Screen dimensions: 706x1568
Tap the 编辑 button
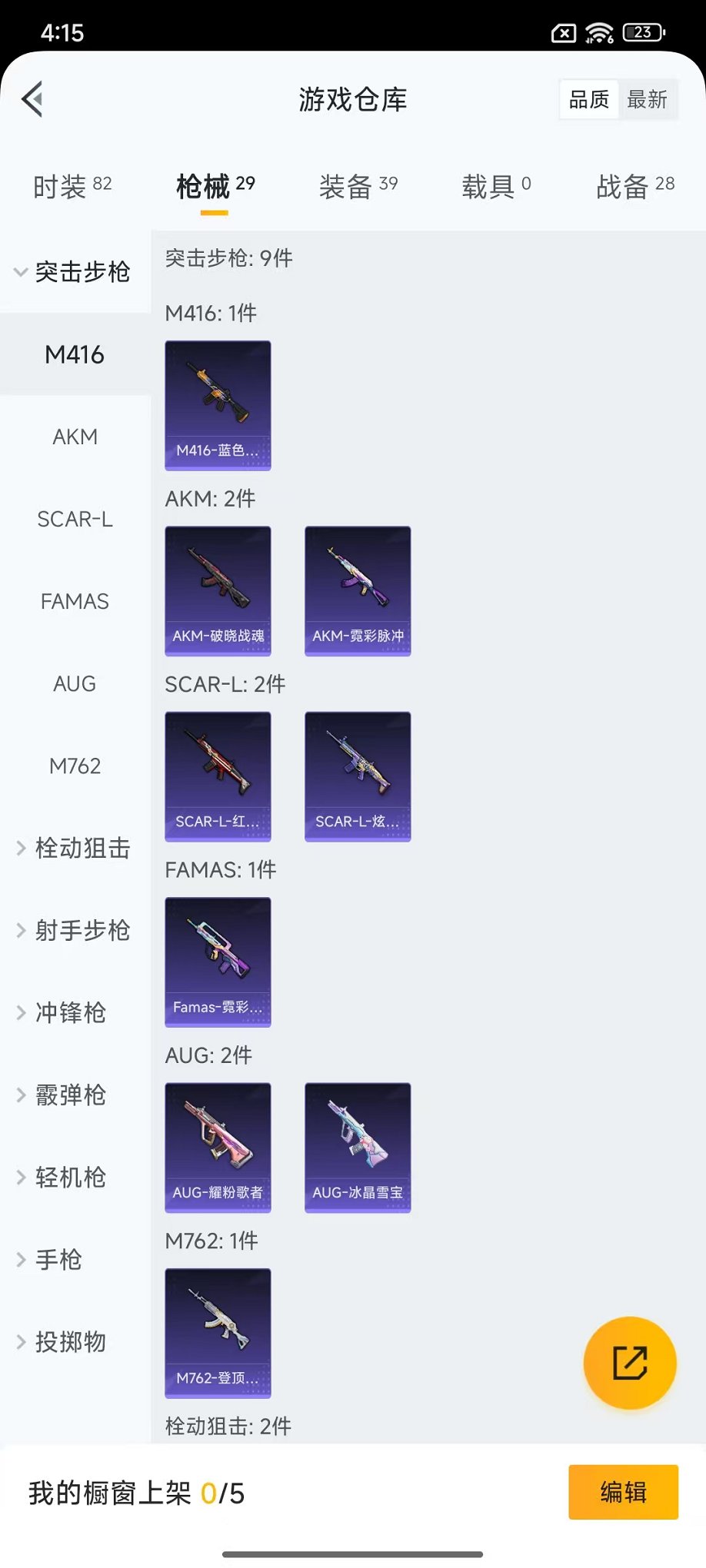623,1492
